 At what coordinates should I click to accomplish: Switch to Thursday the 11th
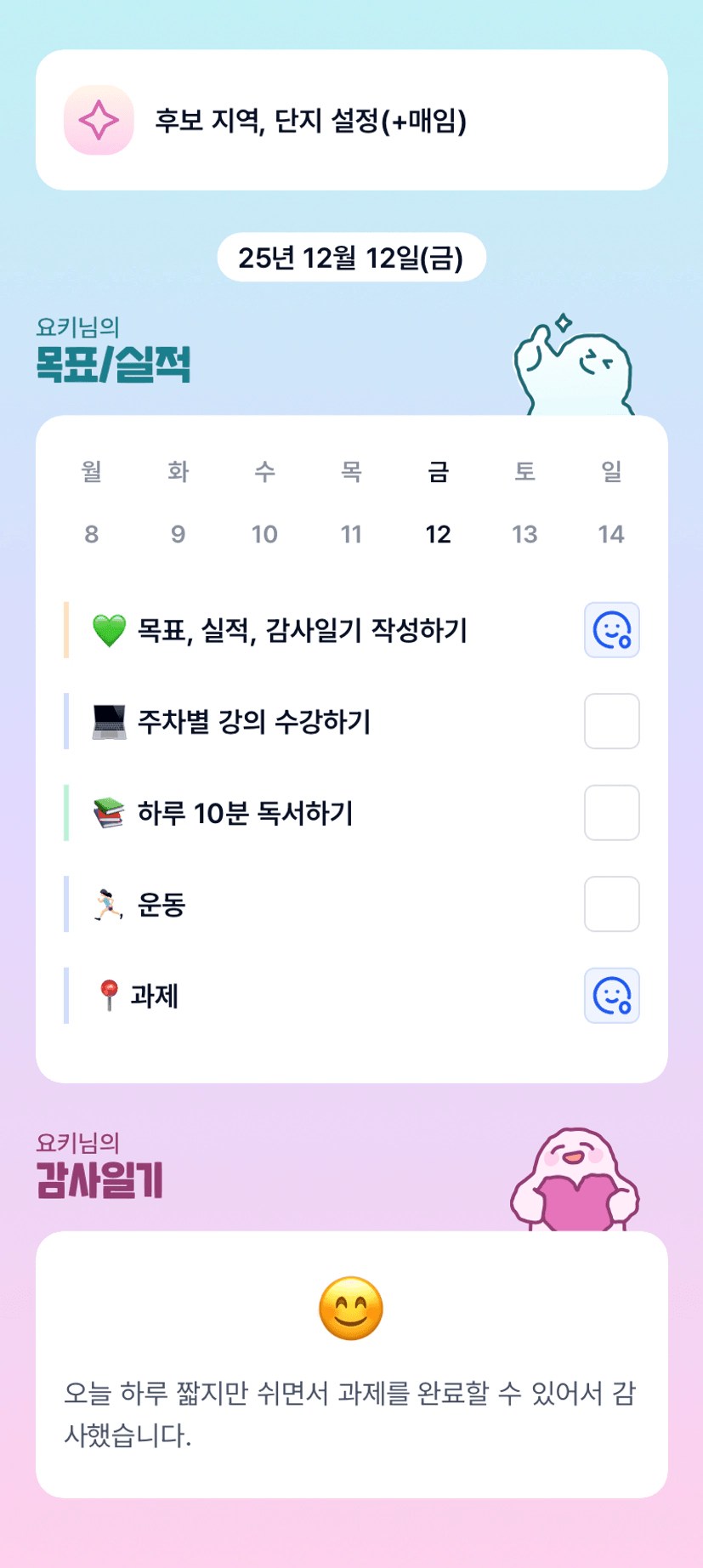coord(351,503)
